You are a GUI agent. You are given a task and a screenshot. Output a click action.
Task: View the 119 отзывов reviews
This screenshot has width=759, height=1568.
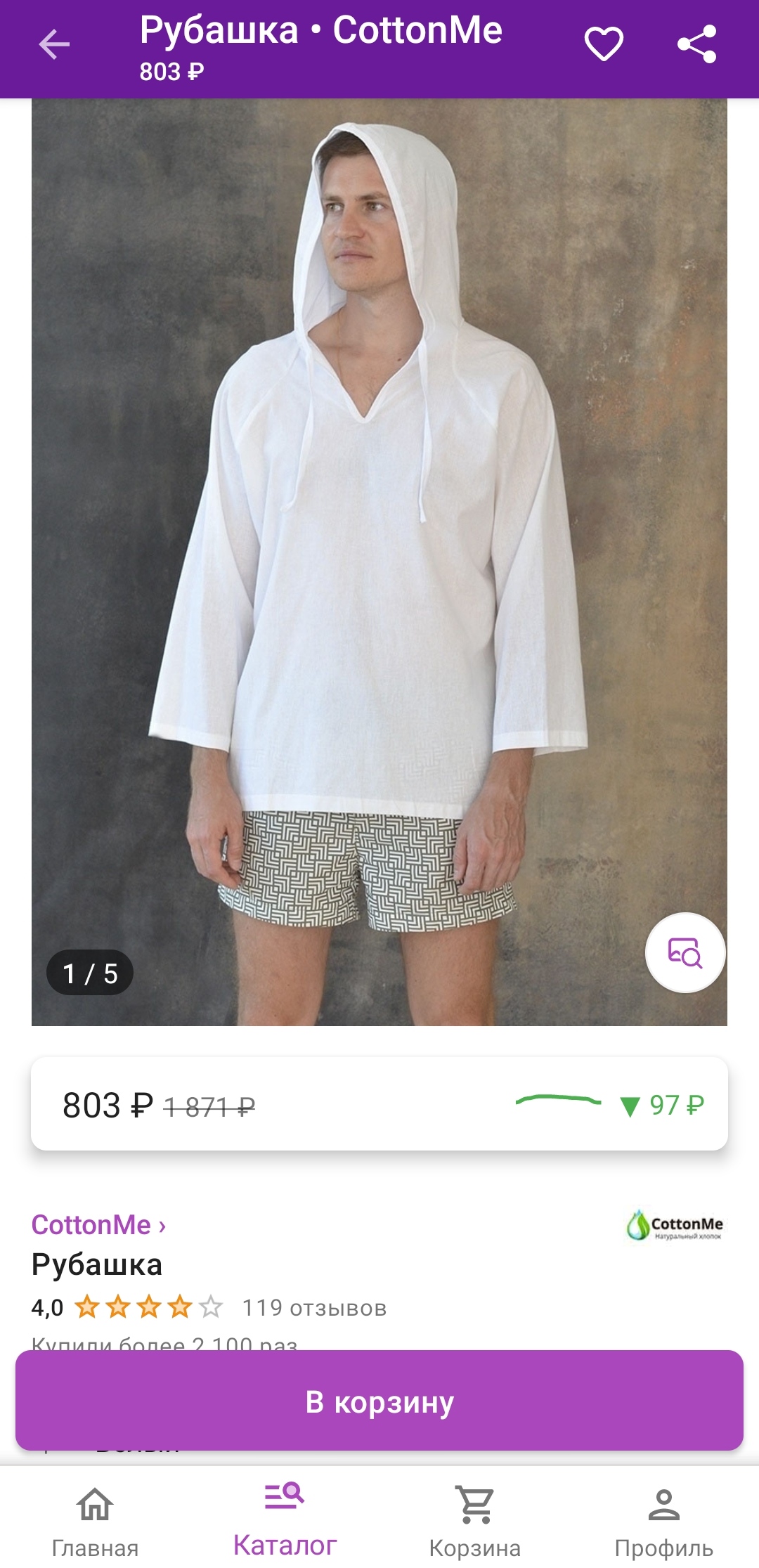coord(314,1308)
